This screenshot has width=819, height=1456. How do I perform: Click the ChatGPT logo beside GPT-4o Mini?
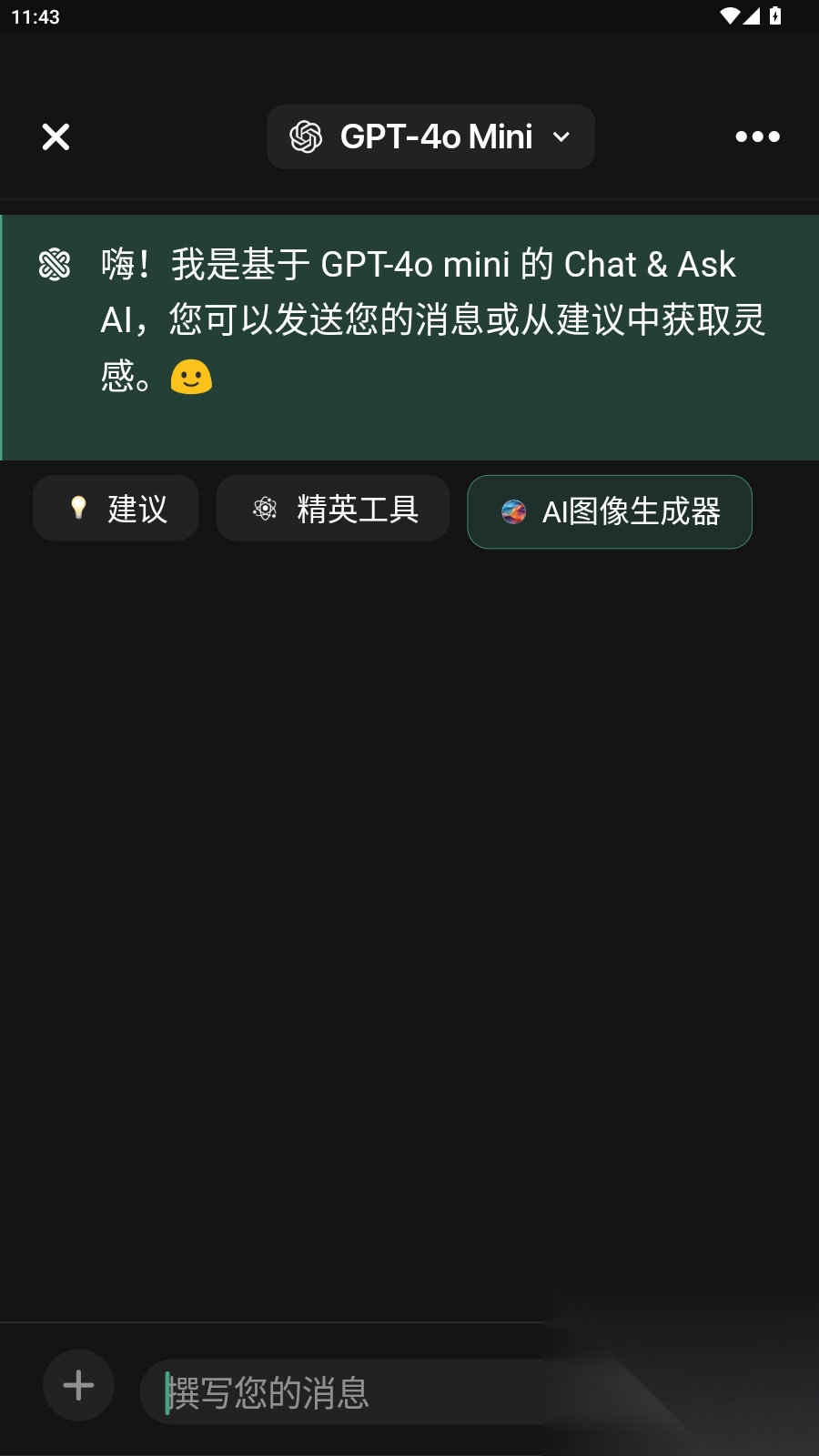pos(306,136)
